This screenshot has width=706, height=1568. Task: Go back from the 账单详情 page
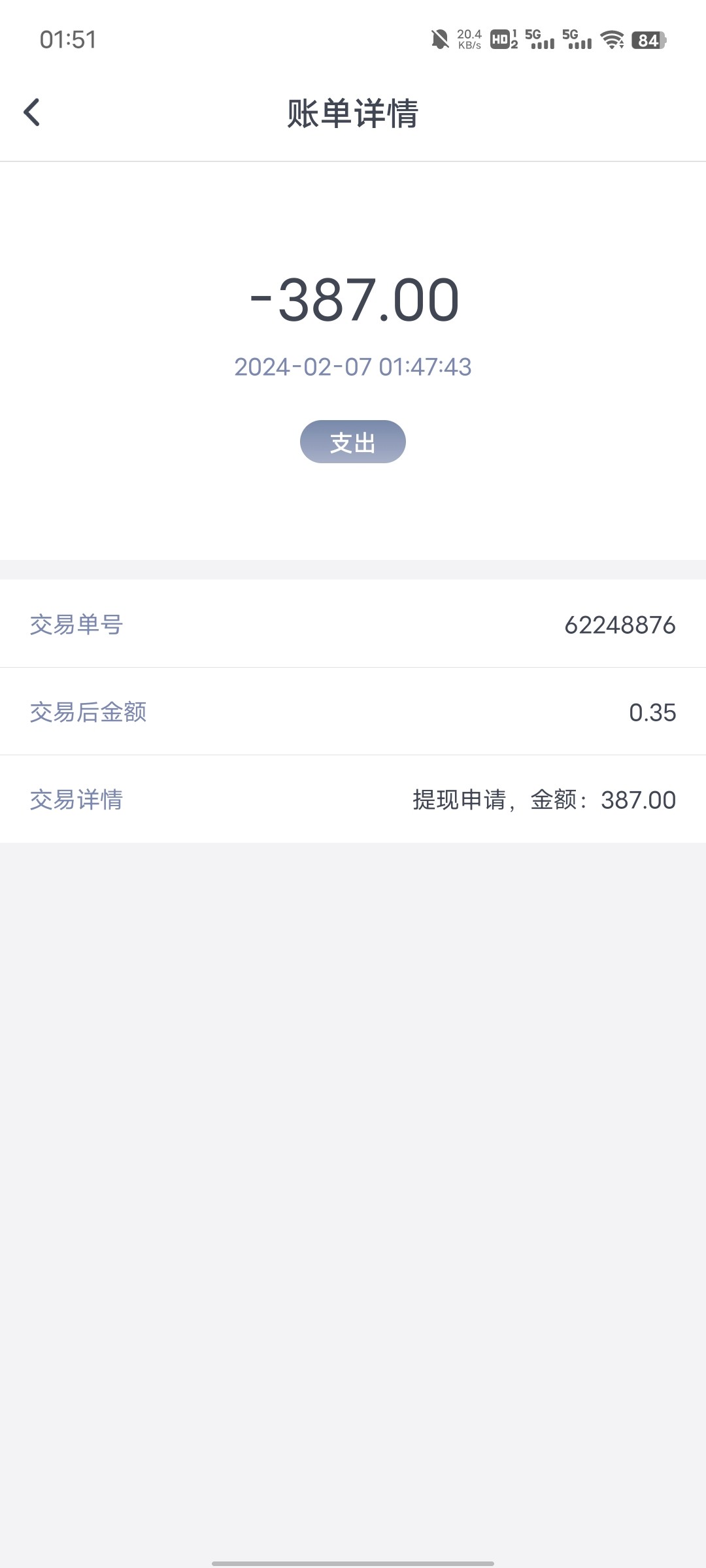pos(31,112)
